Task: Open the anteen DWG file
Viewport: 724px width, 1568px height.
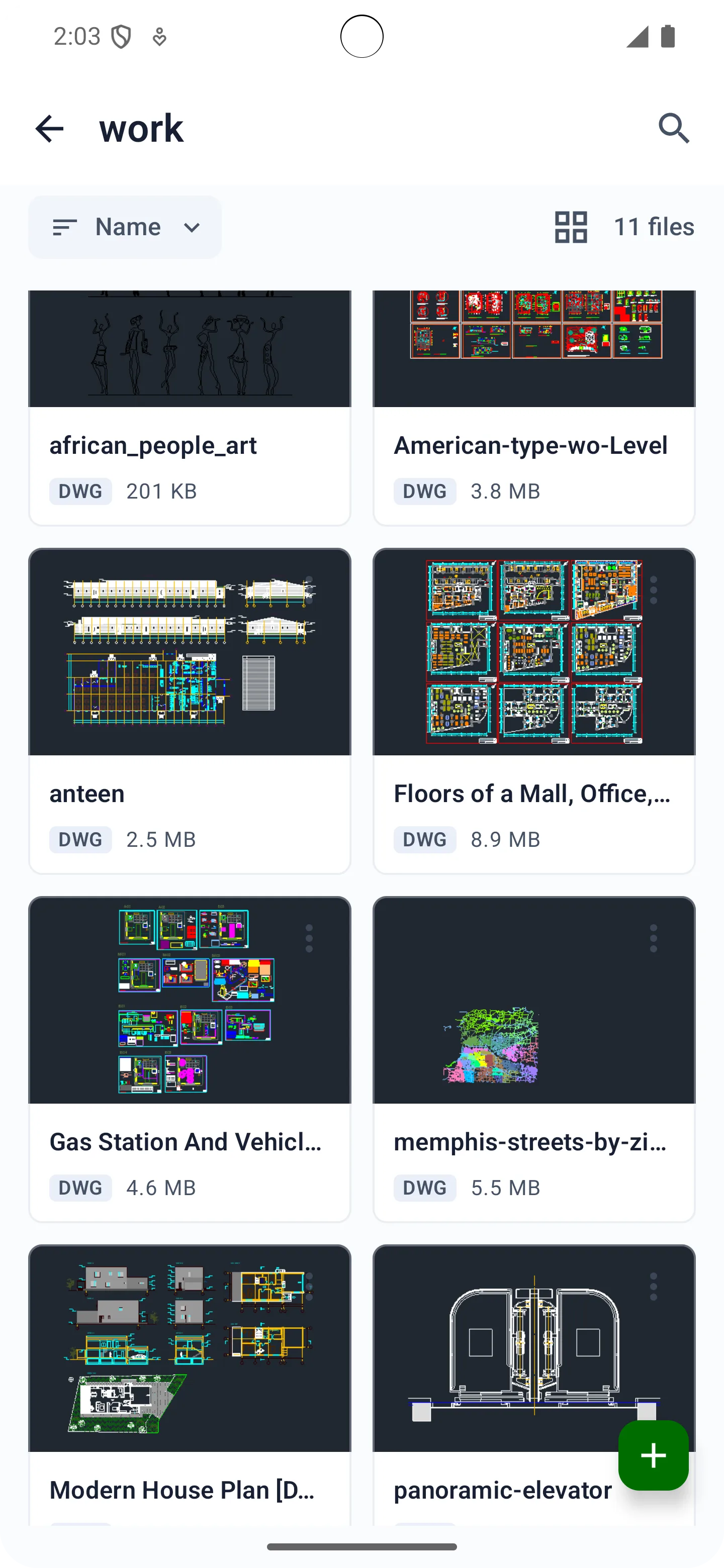Action: coord(190,711)
